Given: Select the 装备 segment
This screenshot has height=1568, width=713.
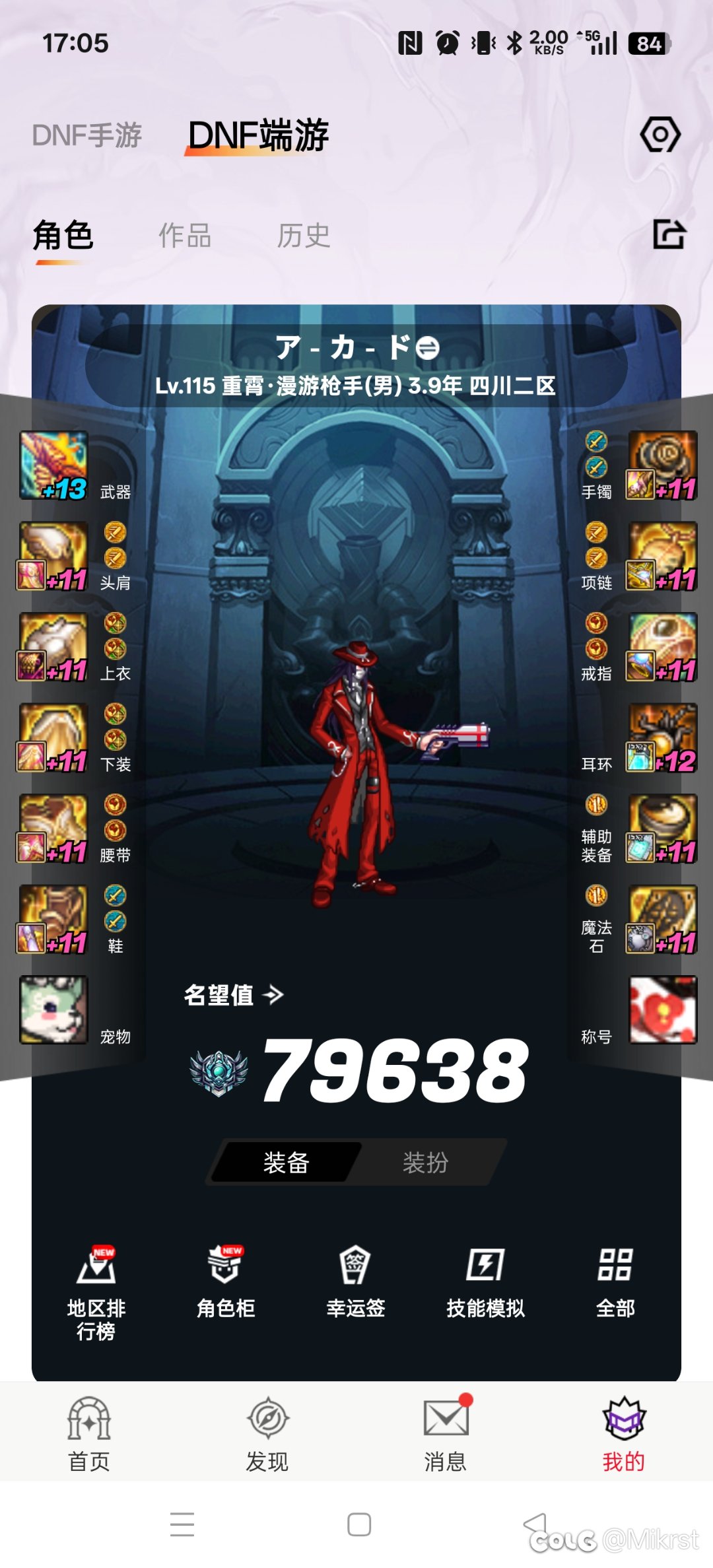Looking at the screenshot, I should tap(286, 1163).
